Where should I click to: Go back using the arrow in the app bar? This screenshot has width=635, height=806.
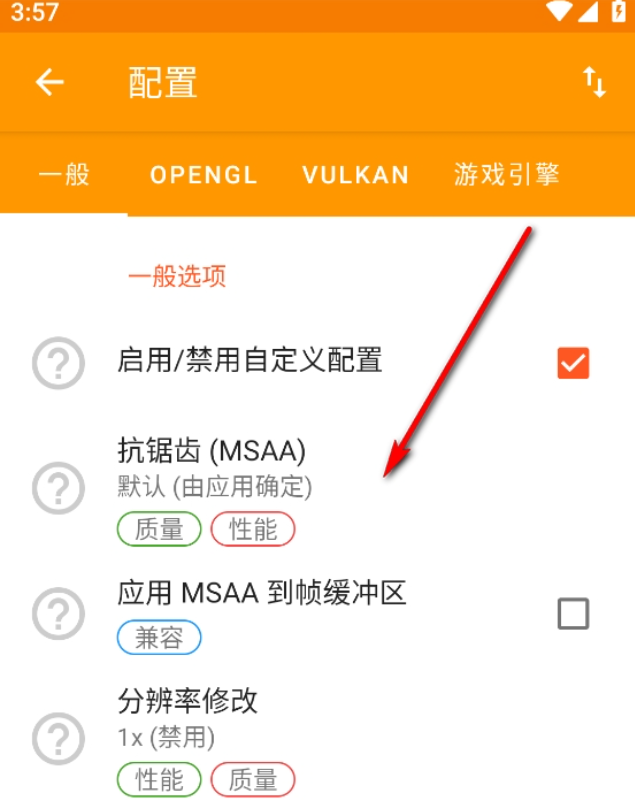click(50, 83)
